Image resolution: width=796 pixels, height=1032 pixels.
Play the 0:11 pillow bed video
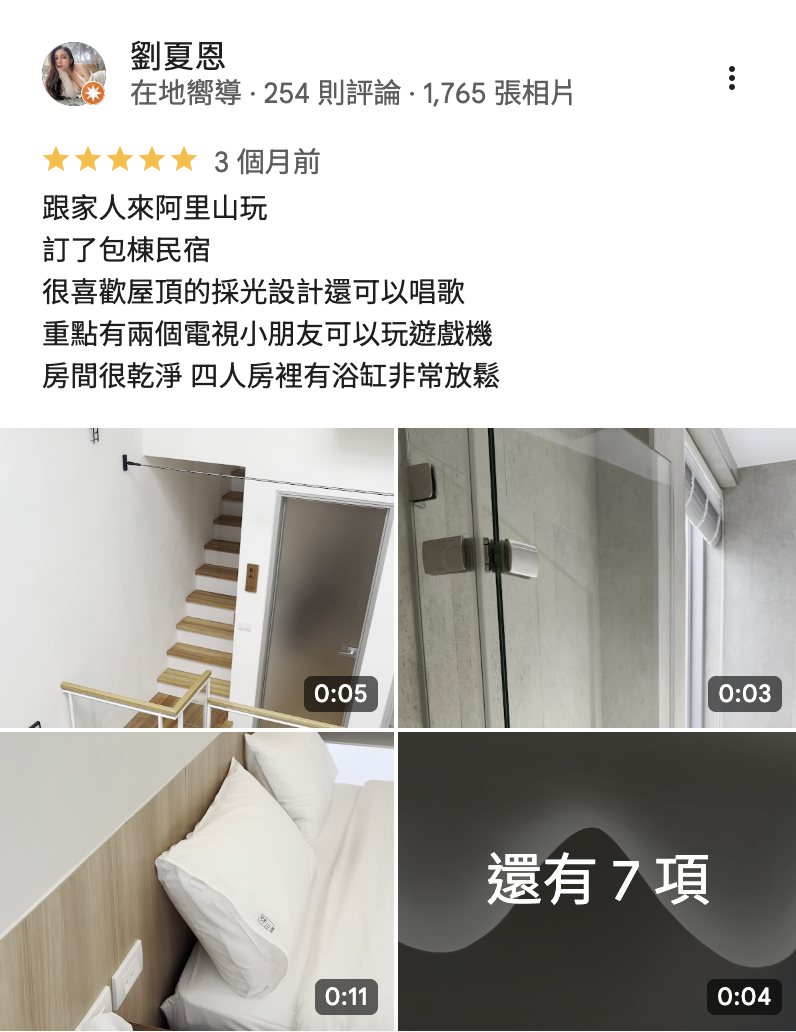point(197,881)
